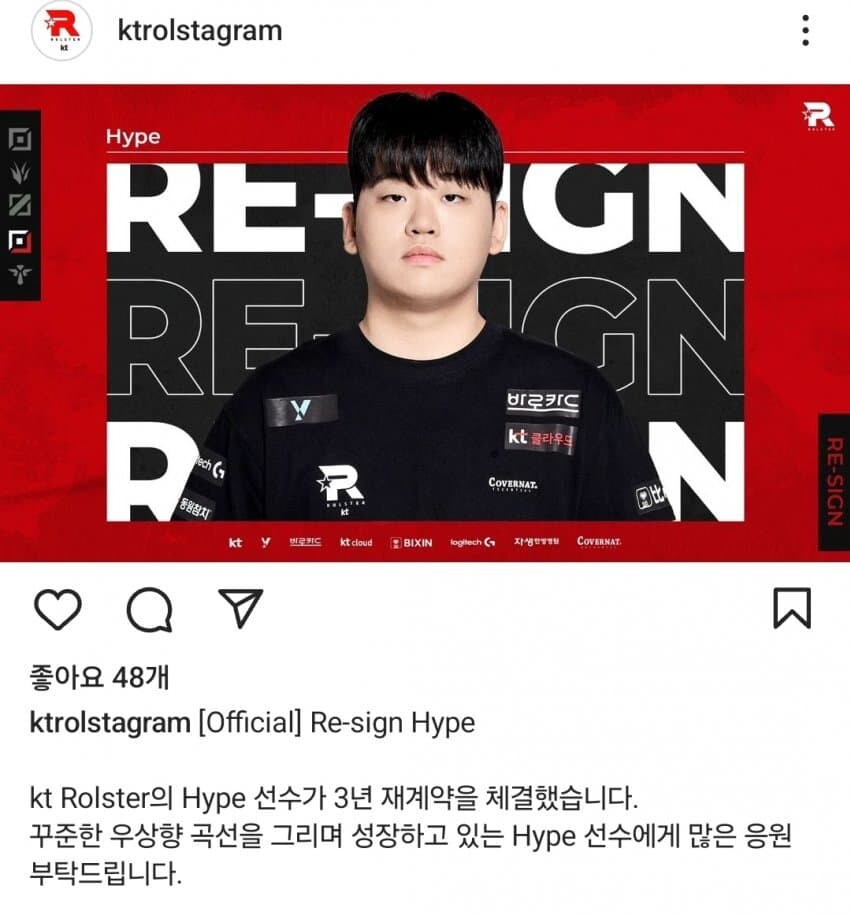The width and height of the screenshot is (850, 915).
Task: Share this post via paper plane icon
Action: point(240,608)
